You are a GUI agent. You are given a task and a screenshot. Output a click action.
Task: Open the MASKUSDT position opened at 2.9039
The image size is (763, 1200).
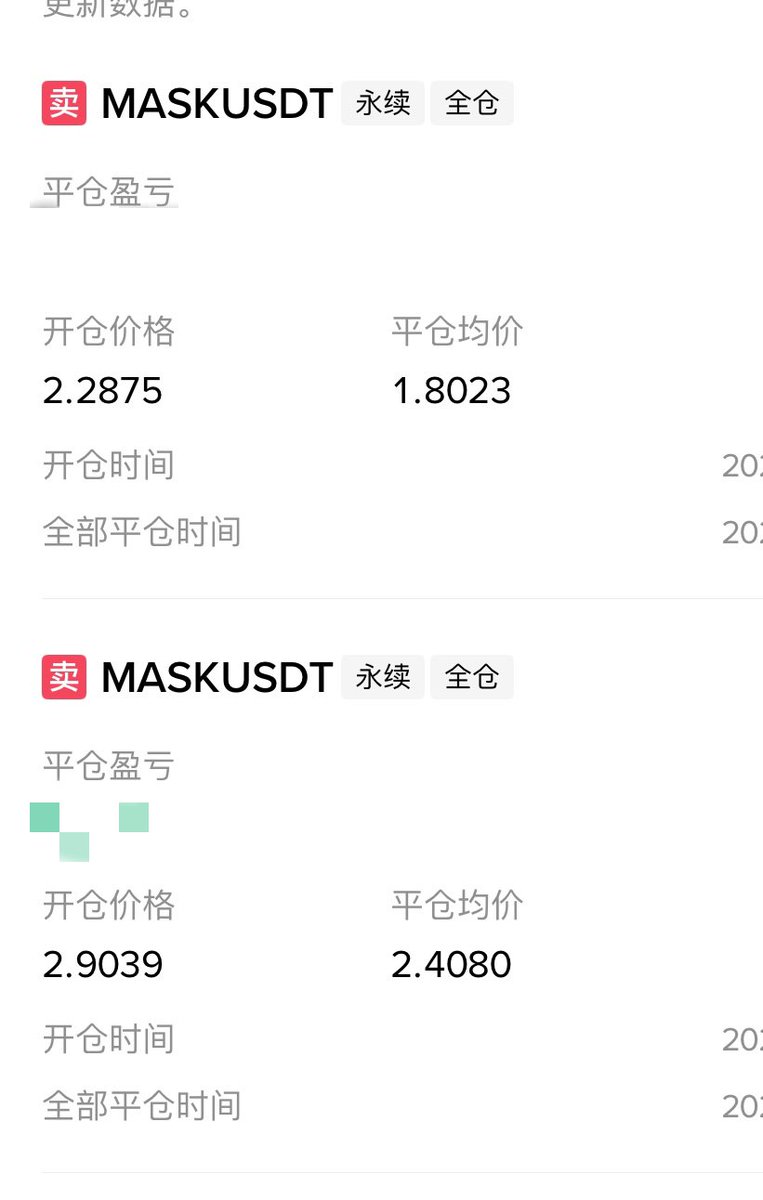217,678
